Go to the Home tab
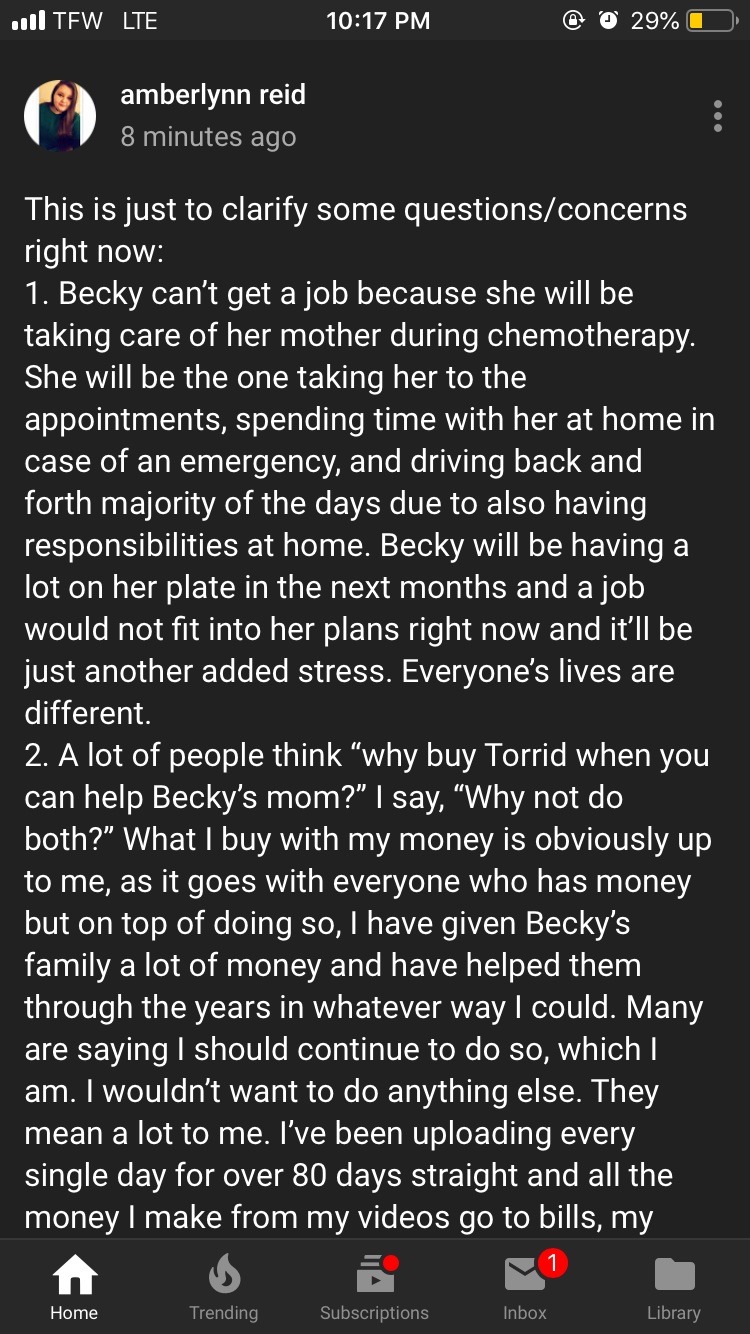The width and height of the screenshot is (750, 1334). [74, 1288]
